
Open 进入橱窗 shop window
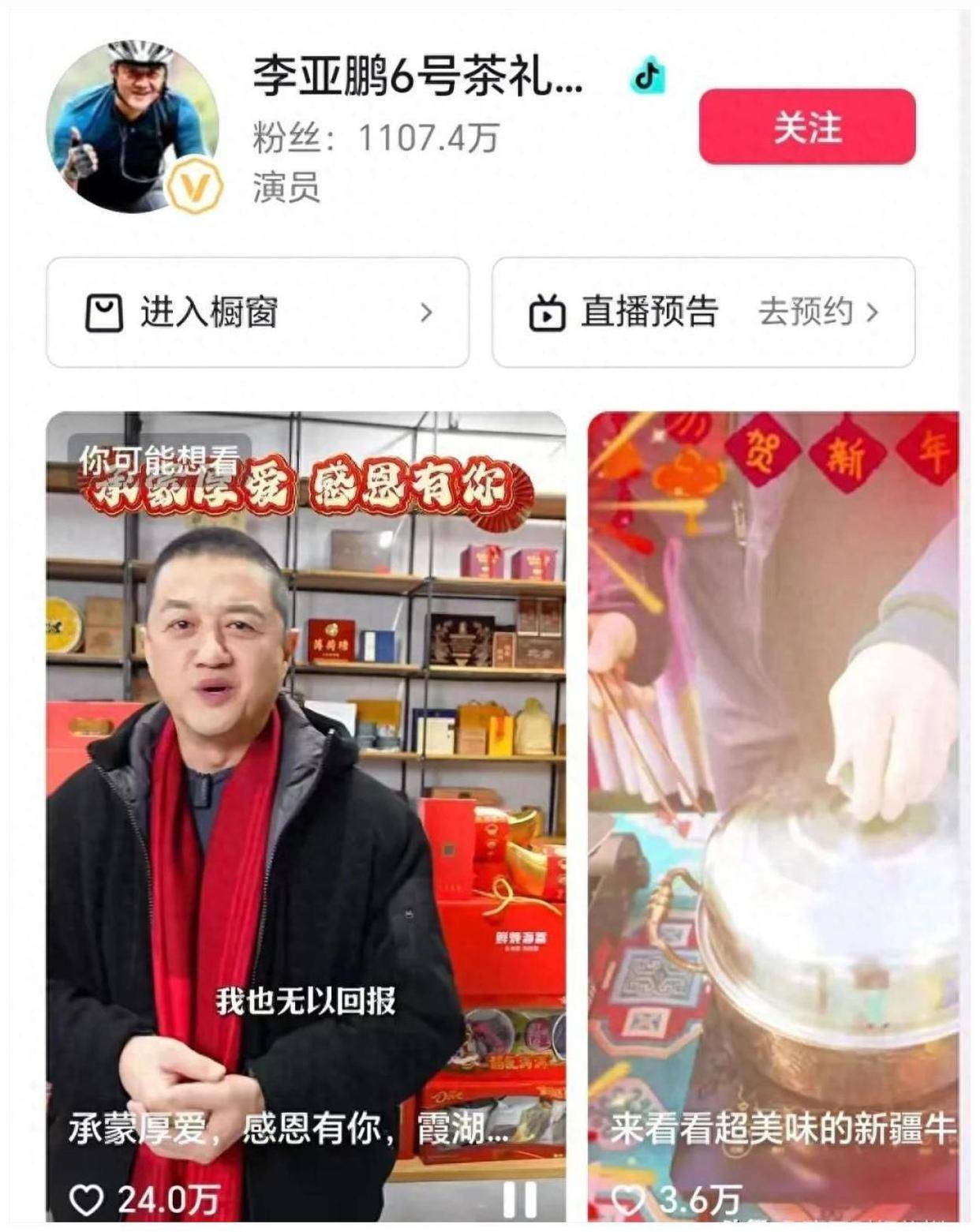click(x=257, y=313)
